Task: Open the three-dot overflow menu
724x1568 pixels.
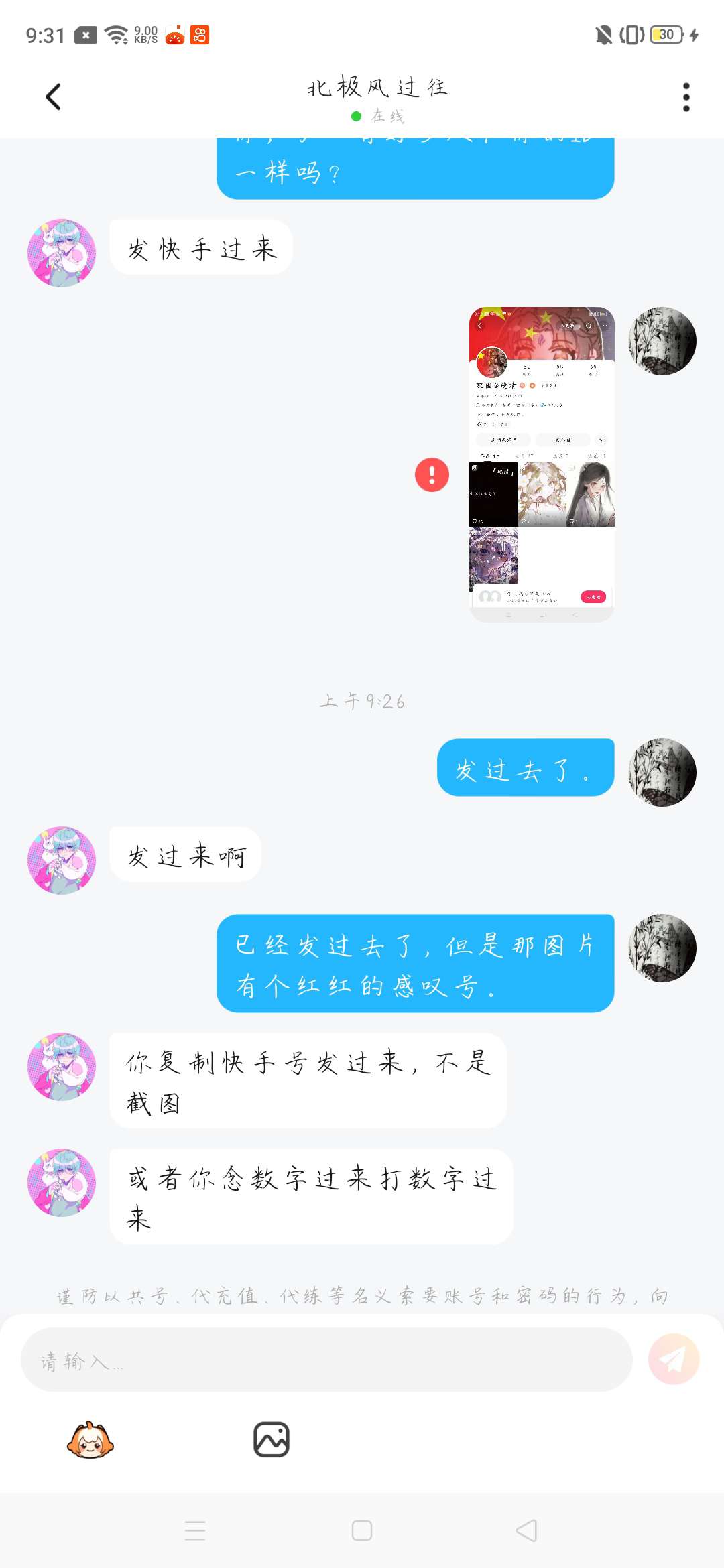Action: click(x=686, y=98)
